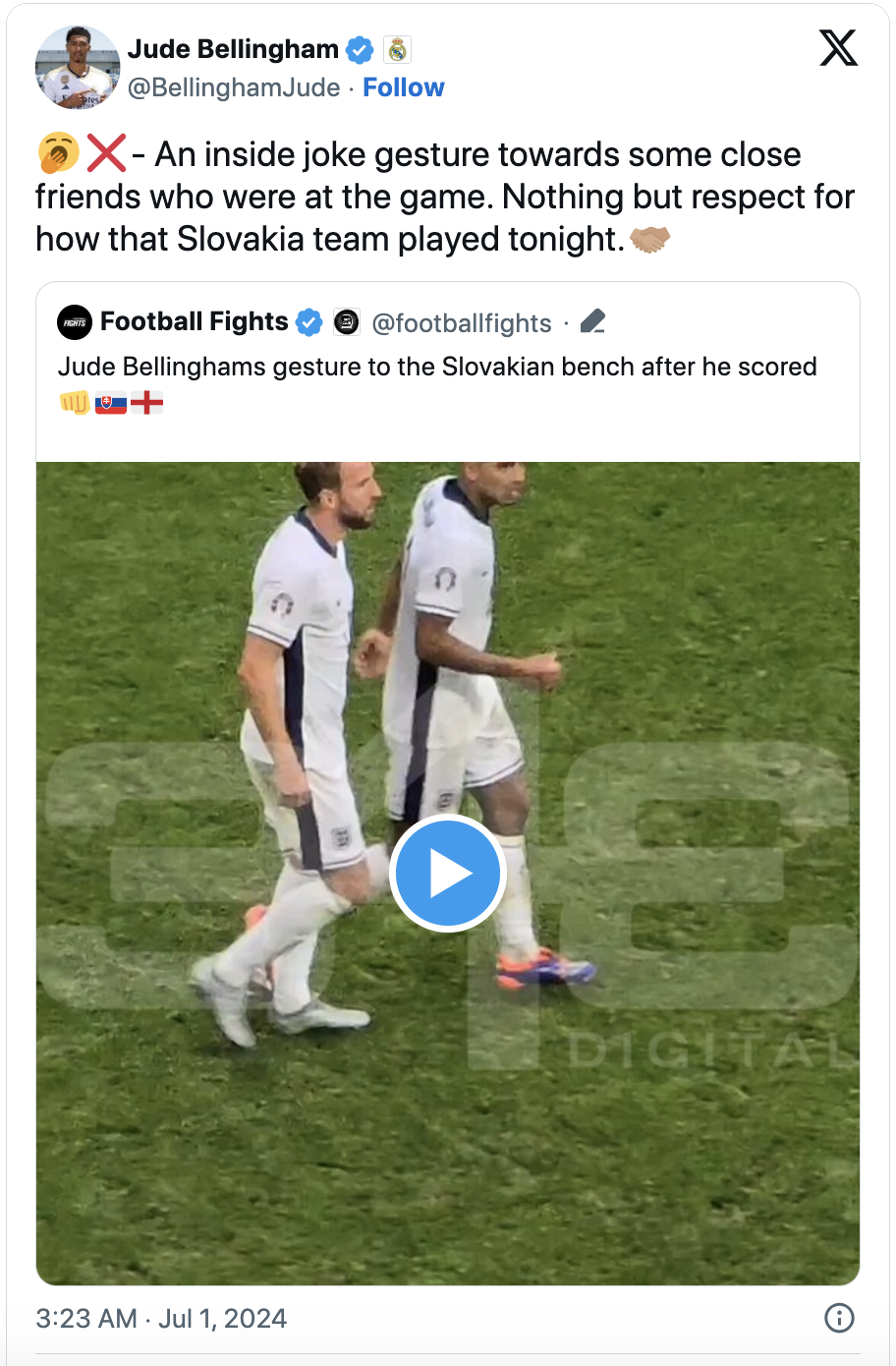The height and width of the screenshot is (1366, 896).
Task: Open the tweet info icon
Action: (x=839, y=1318)
